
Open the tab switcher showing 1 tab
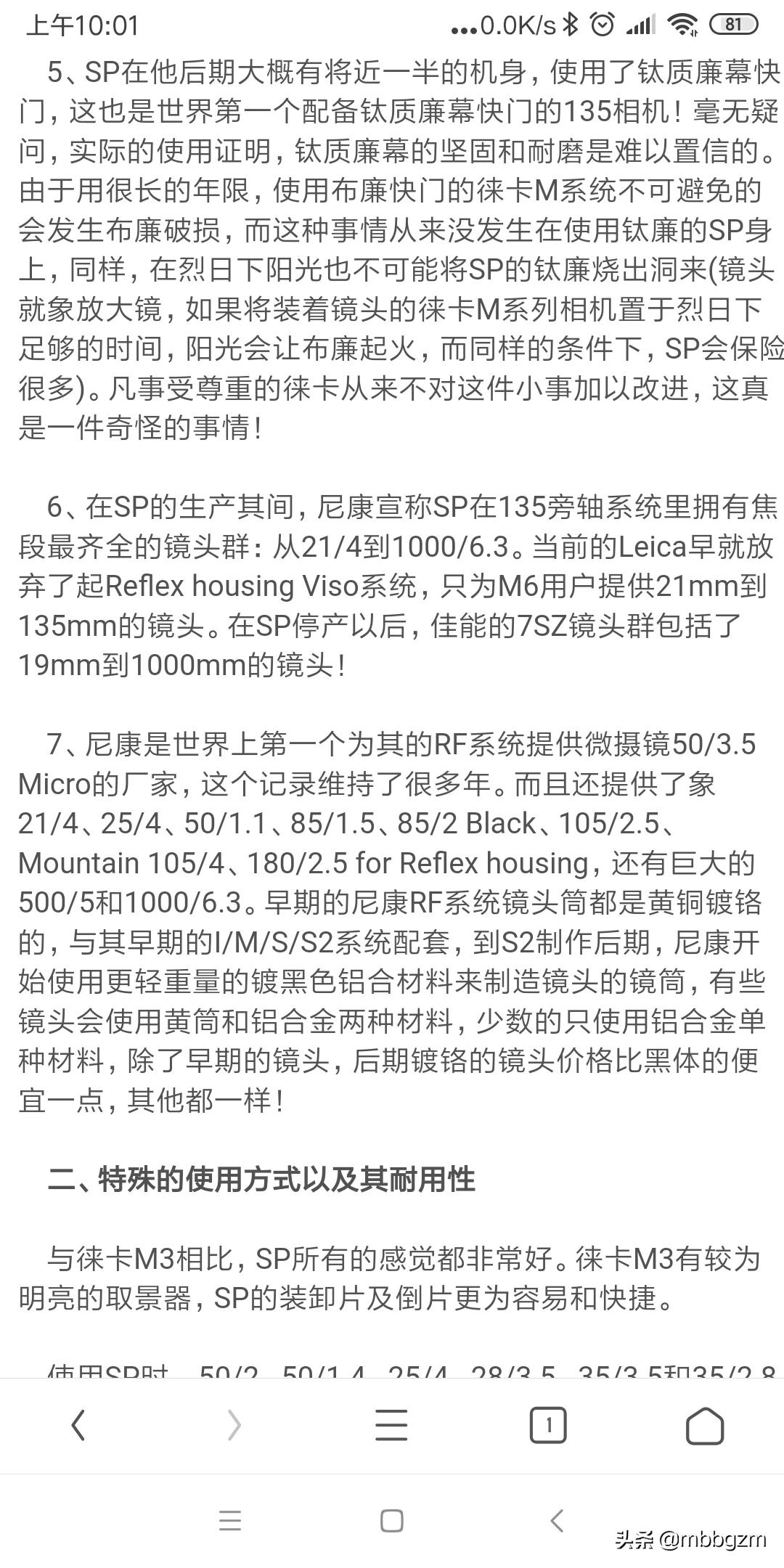click(548, 1424)
